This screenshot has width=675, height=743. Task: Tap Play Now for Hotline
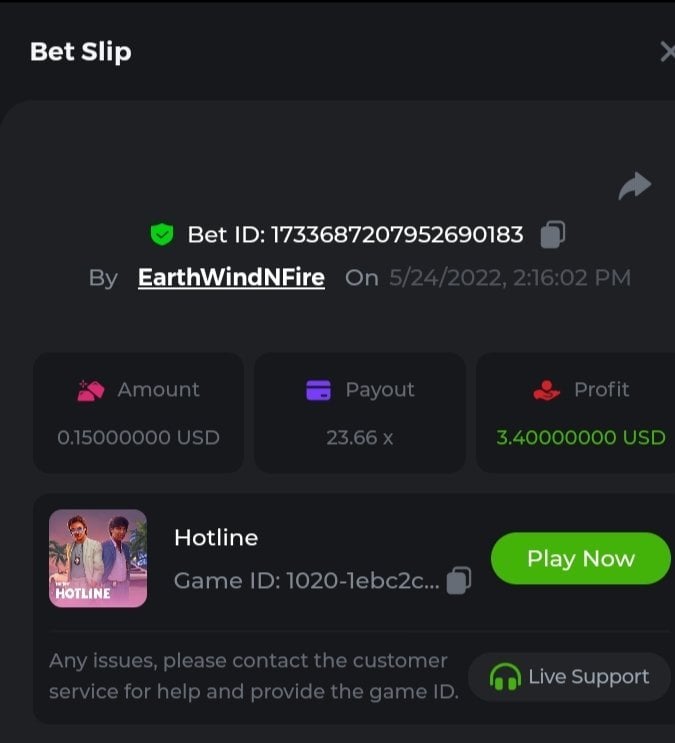(x=580, y=558)
